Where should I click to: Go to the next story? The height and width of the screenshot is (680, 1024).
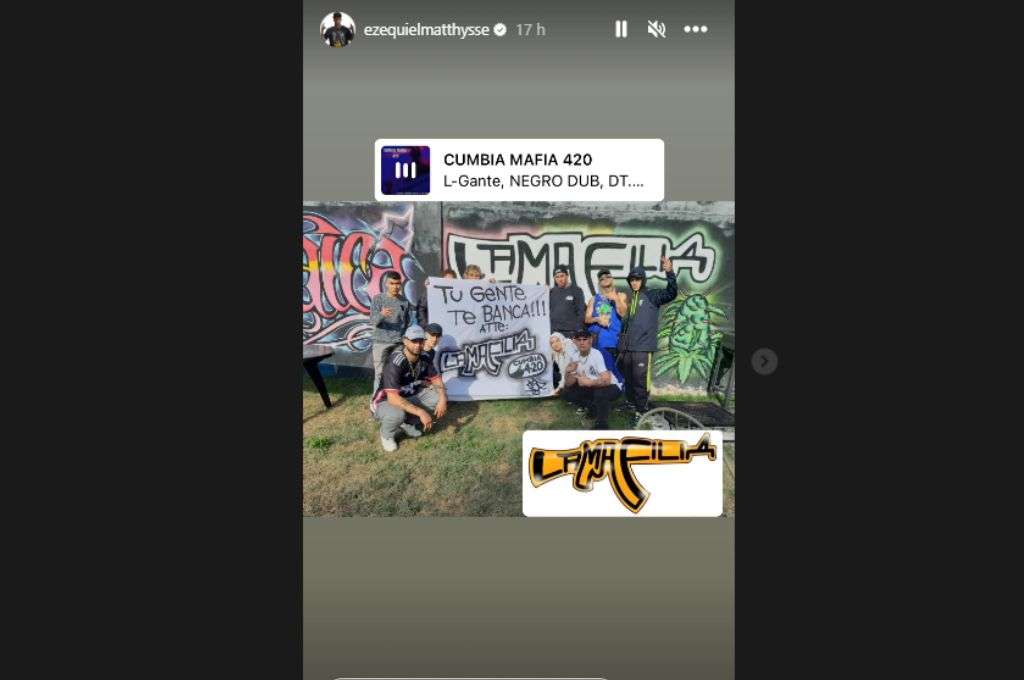pos(764,361)
